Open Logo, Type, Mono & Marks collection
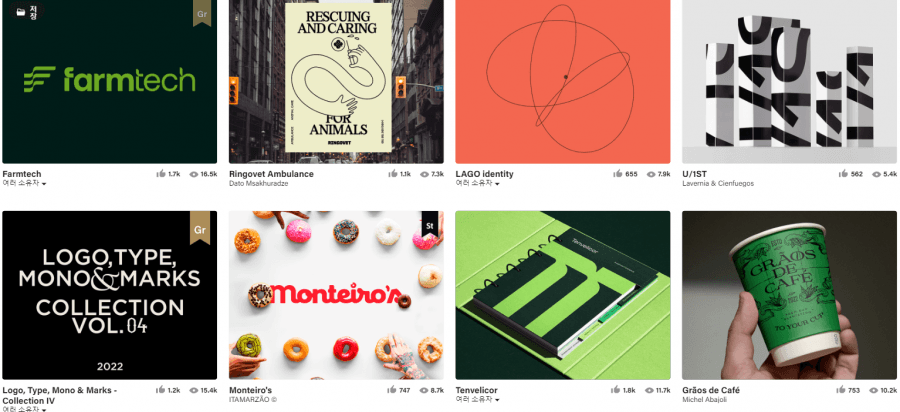 (x=110, y=295)
